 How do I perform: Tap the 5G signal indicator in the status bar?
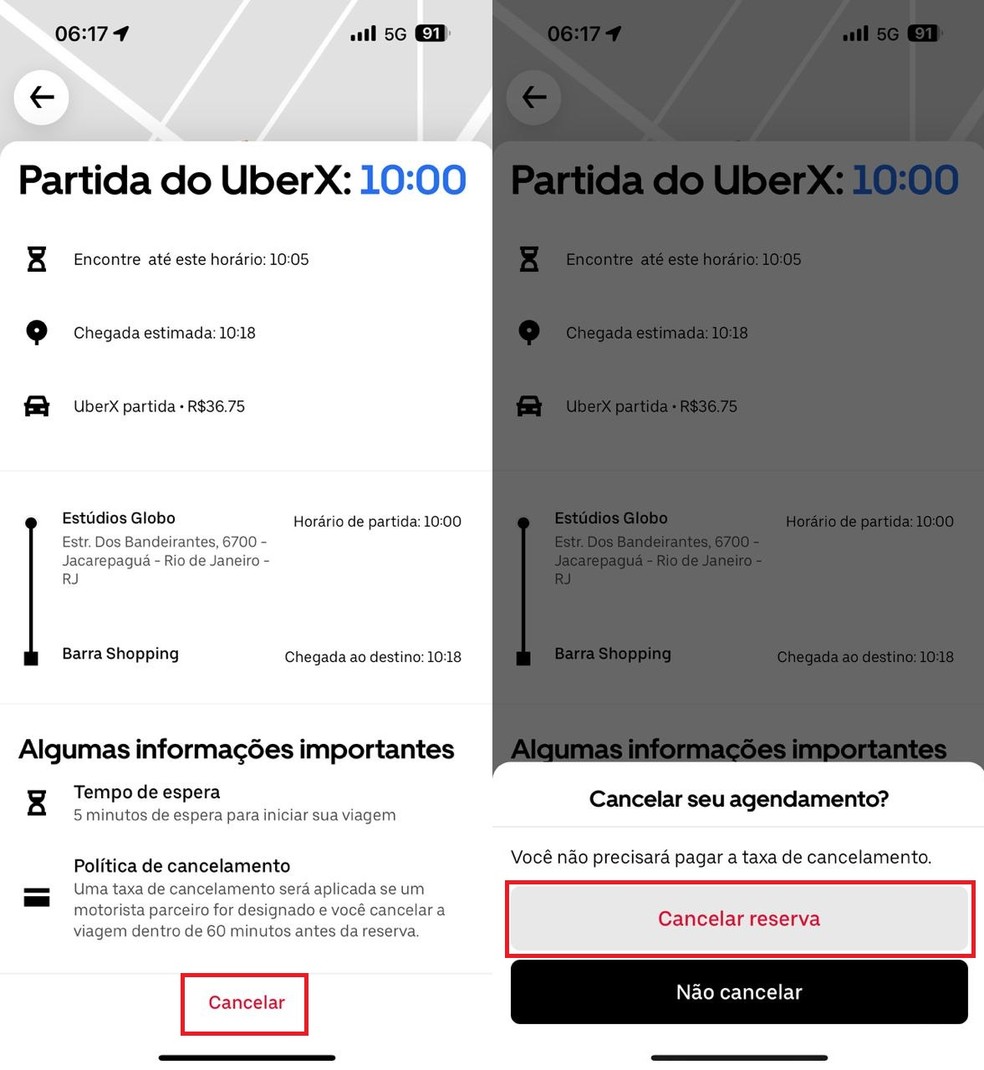pyautogui.click(x=395, y=33)
